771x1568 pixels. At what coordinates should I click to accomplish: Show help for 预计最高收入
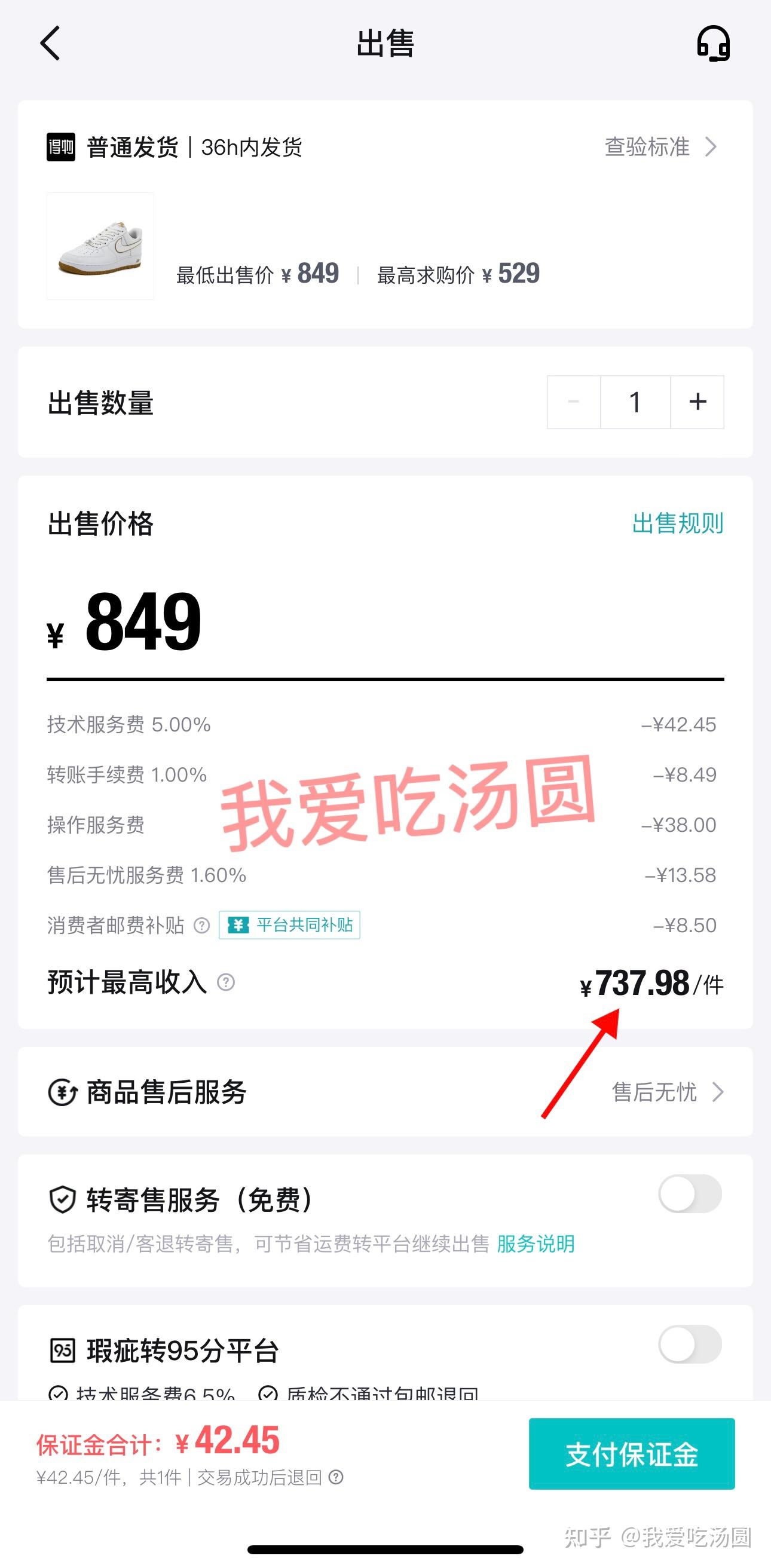[x=226, y=982]
